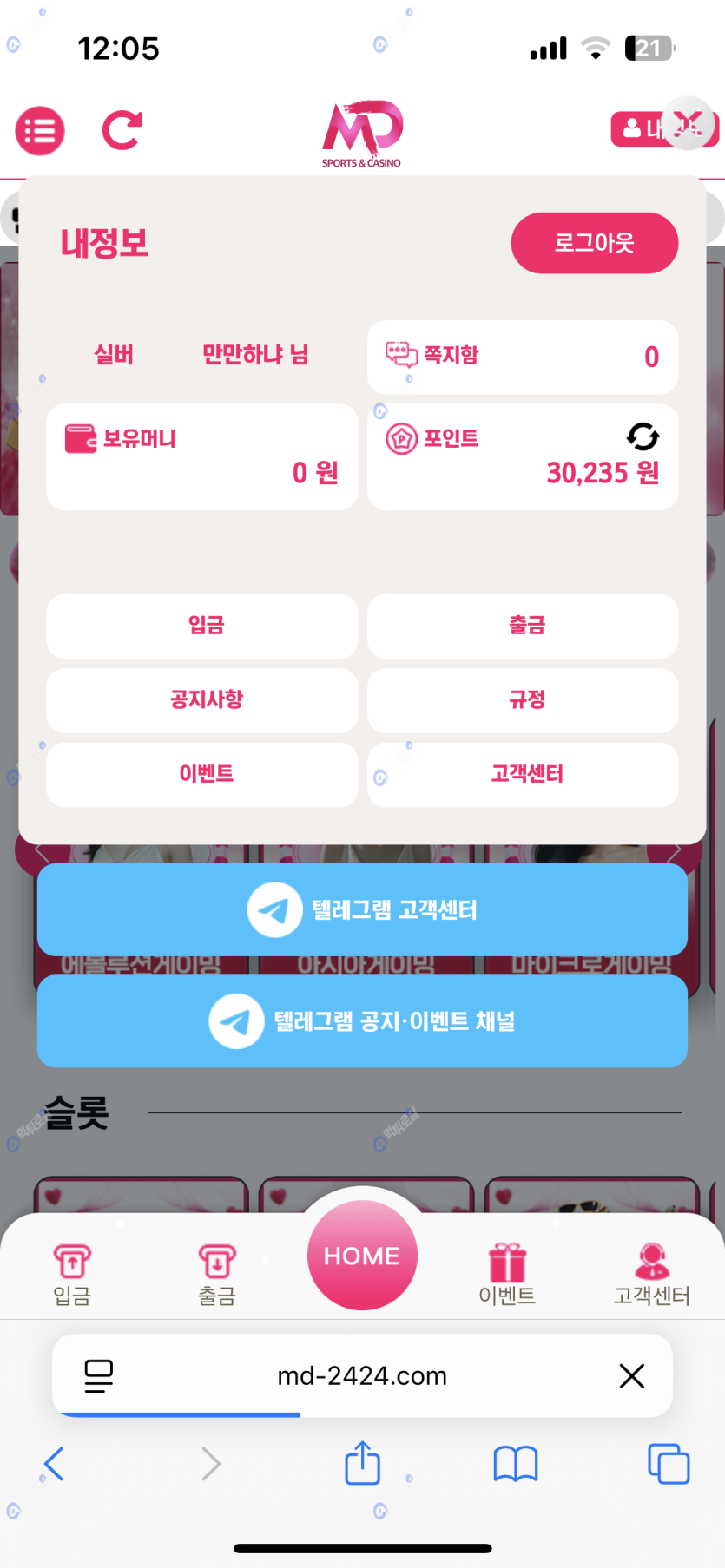
Task: Go to the HOME tab
Action: tap(362, 1255)
